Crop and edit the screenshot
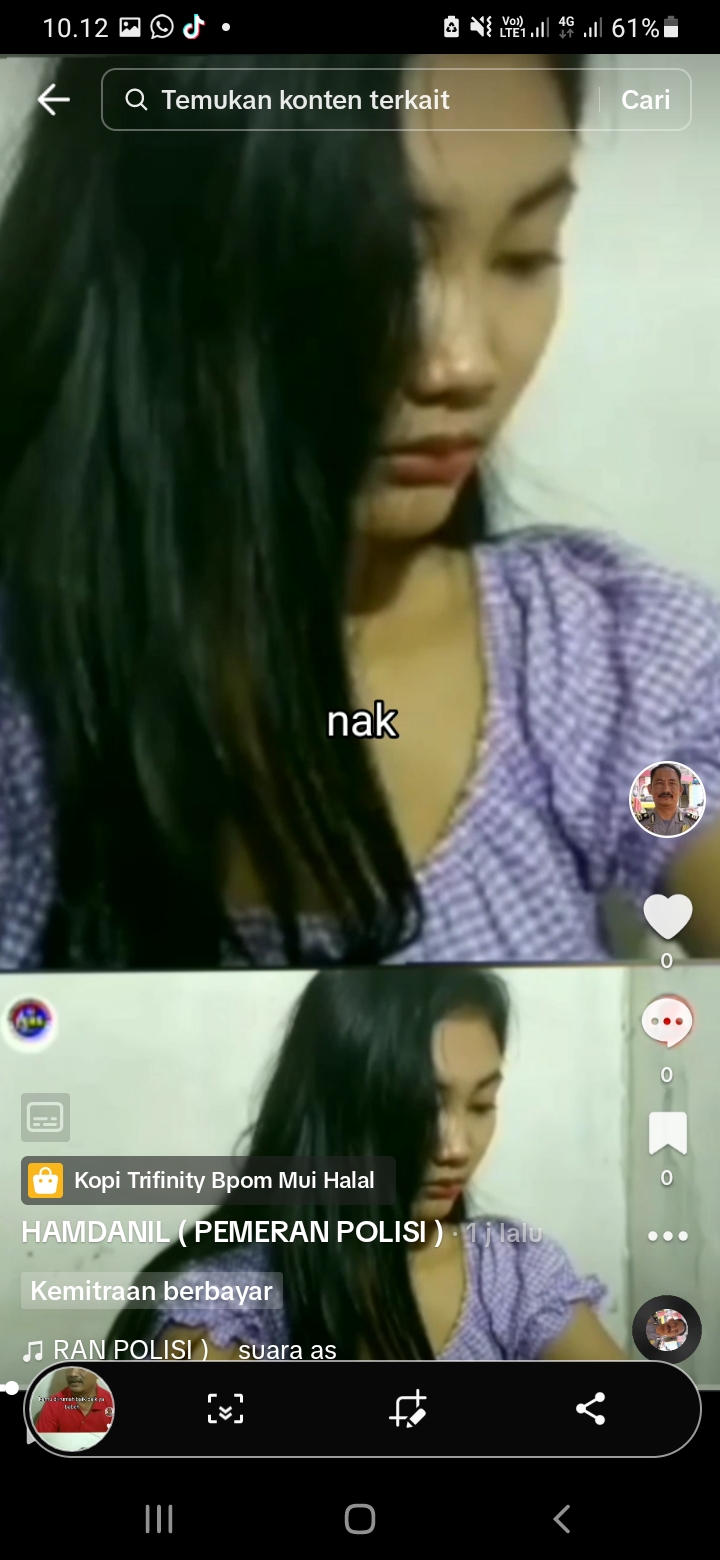720x1560 pixels. pos(408,1408)
